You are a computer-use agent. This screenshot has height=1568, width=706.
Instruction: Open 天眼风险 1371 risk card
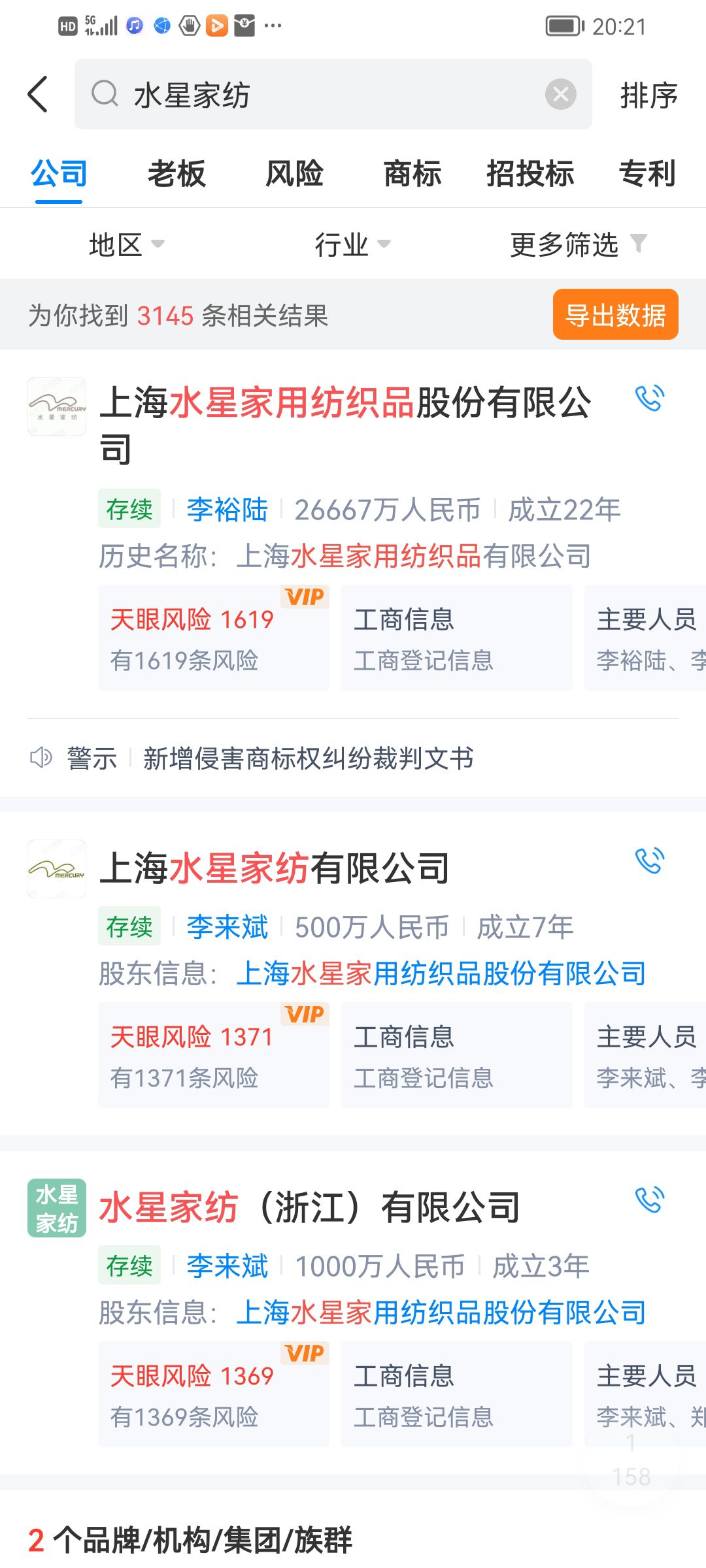click(213, 1056)
